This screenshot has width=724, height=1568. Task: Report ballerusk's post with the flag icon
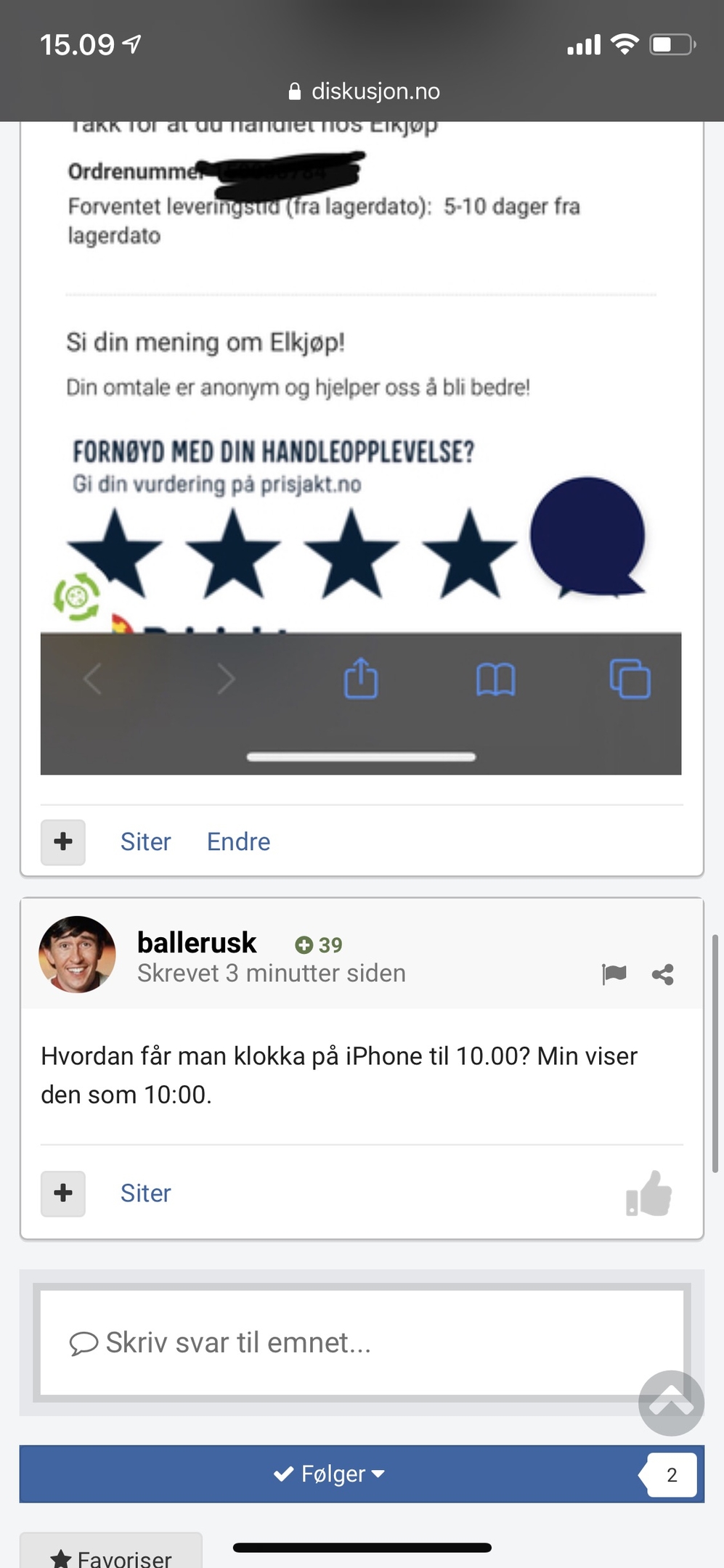coord(614,973)
